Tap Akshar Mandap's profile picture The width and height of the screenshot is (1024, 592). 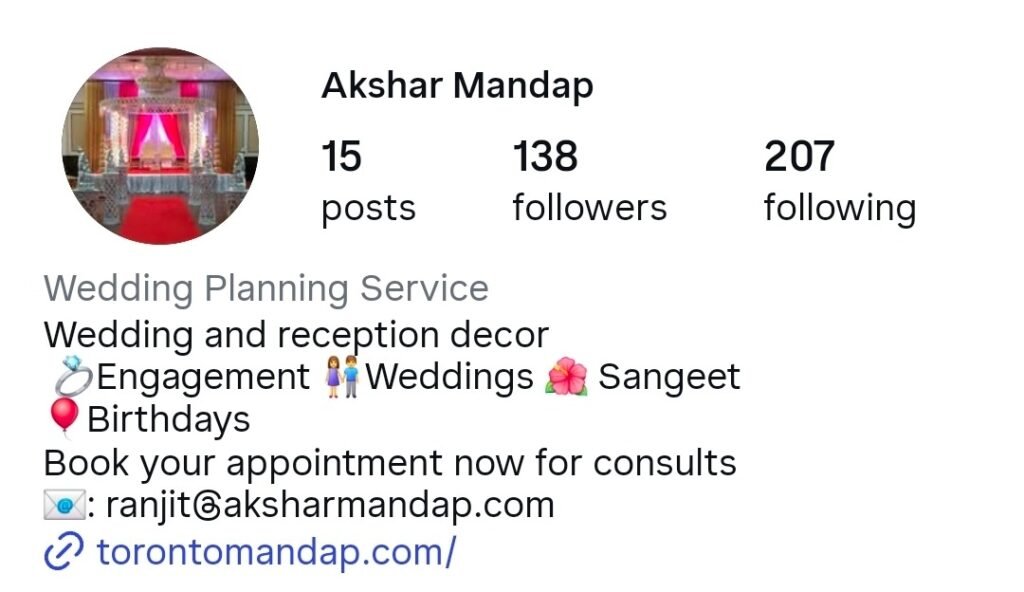click(x=160, y=147)
